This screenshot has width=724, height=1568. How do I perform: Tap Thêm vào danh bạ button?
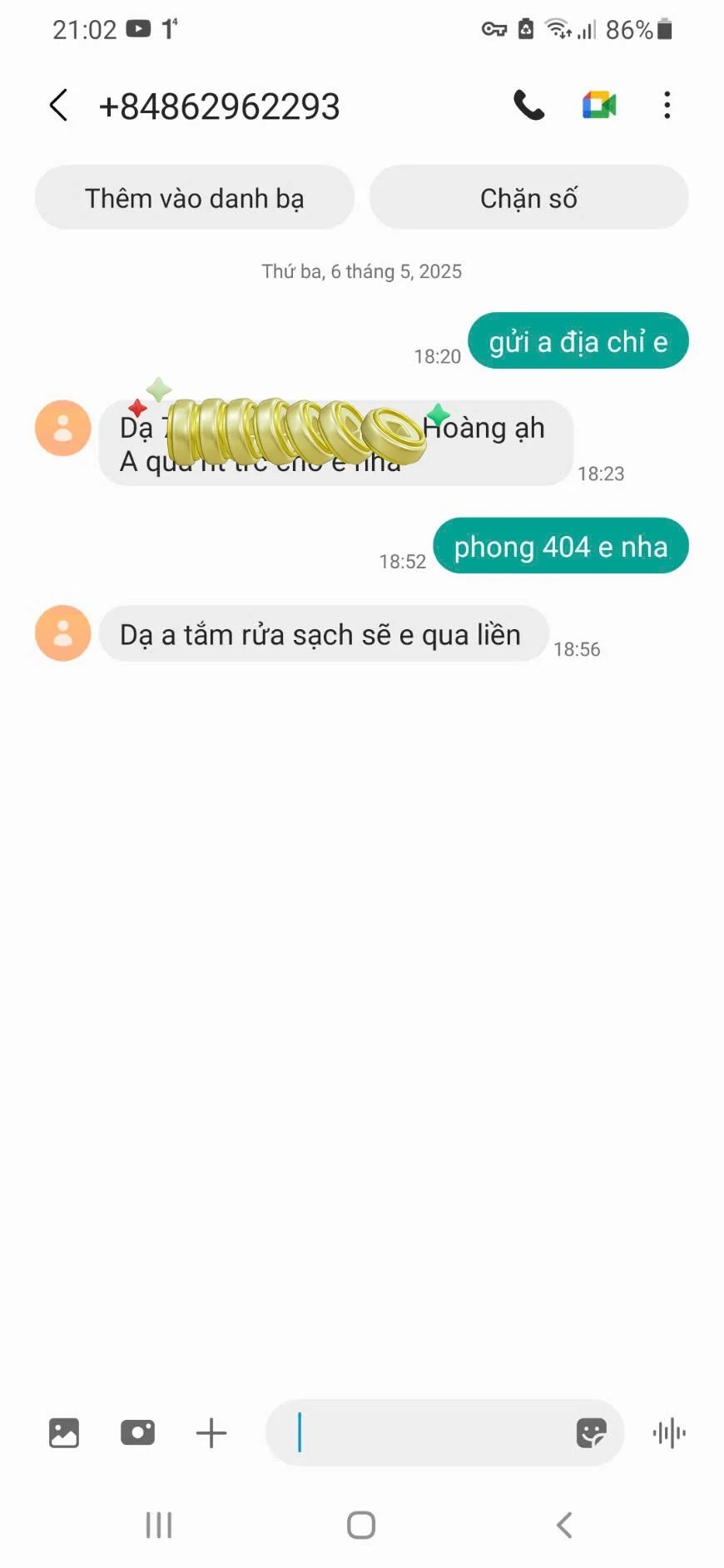[x=195, y=198]
